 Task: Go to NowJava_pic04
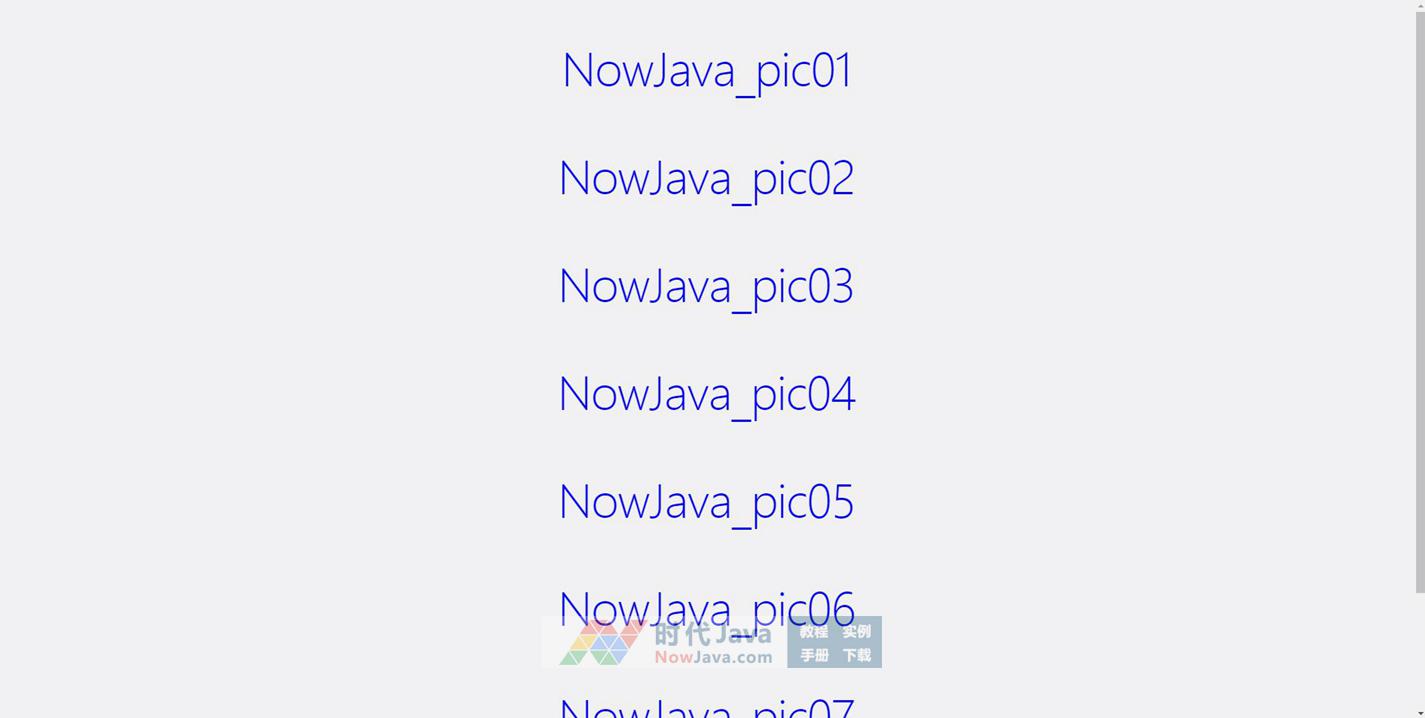click(x=706, y=395)
